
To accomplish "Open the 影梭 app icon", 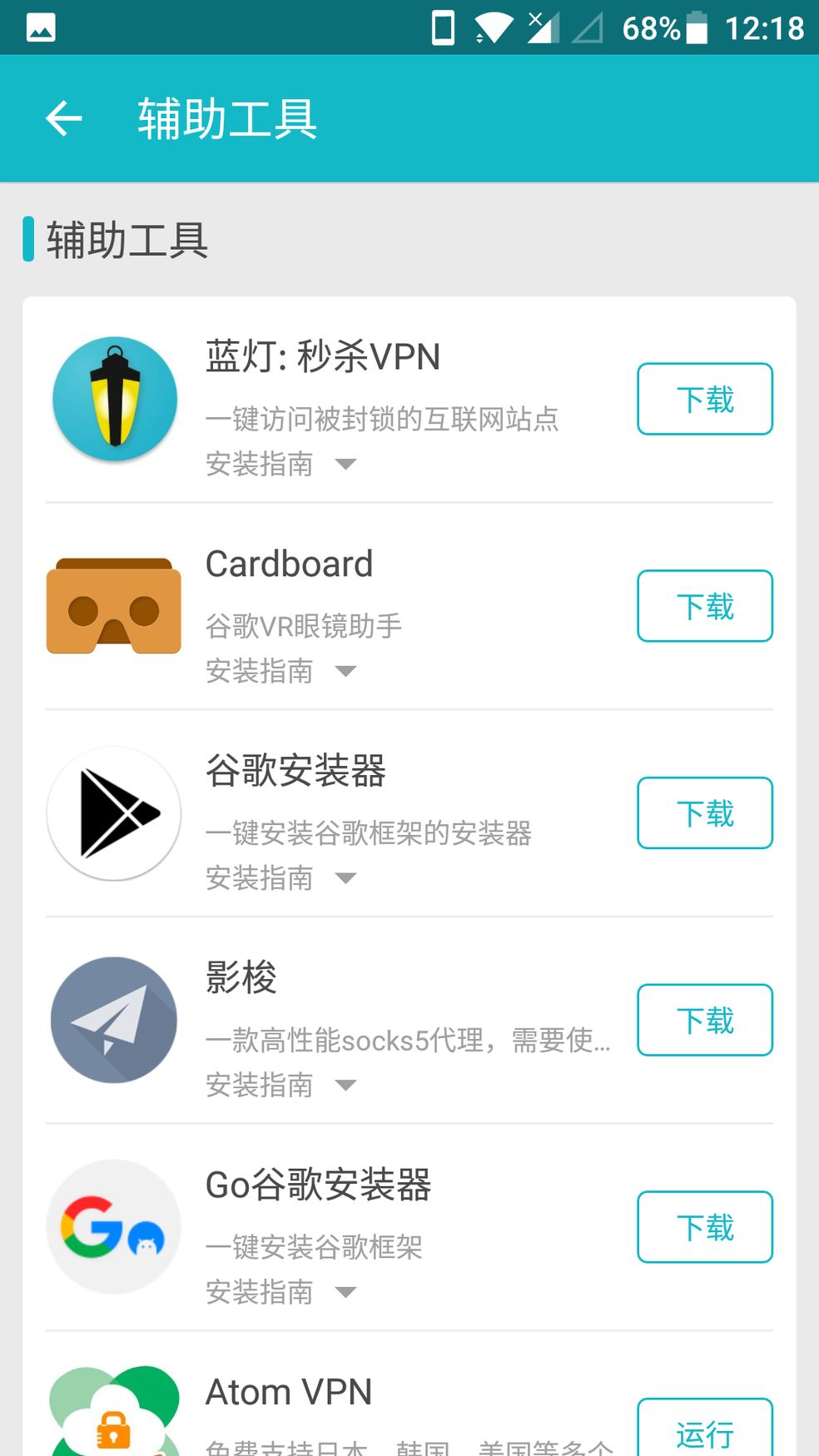I will pos(114,1020).
